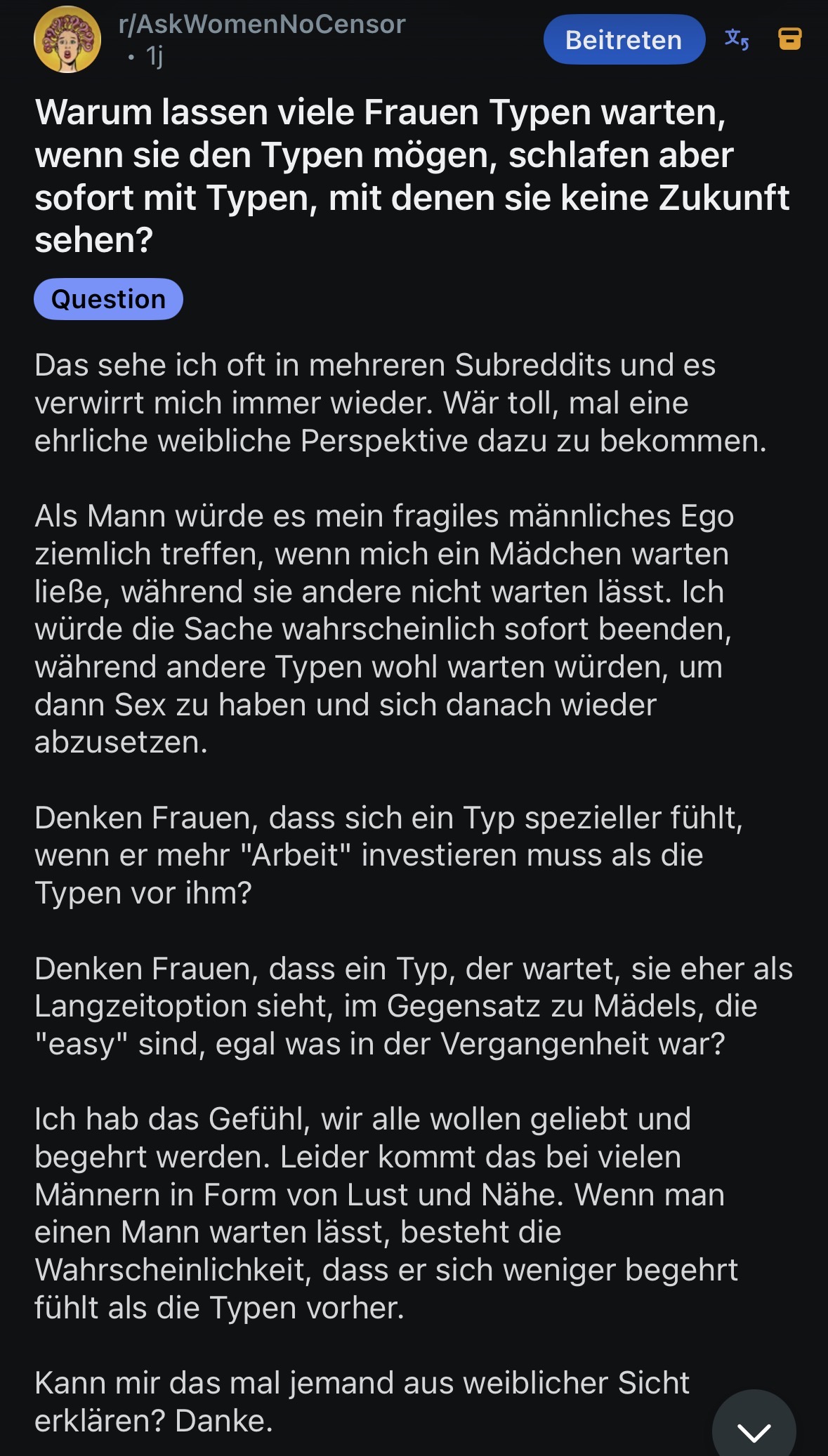Tap the orange archive icon
Image resolution: width=828 pixels, height=1456 pixels.
click(x=789, y=39)
